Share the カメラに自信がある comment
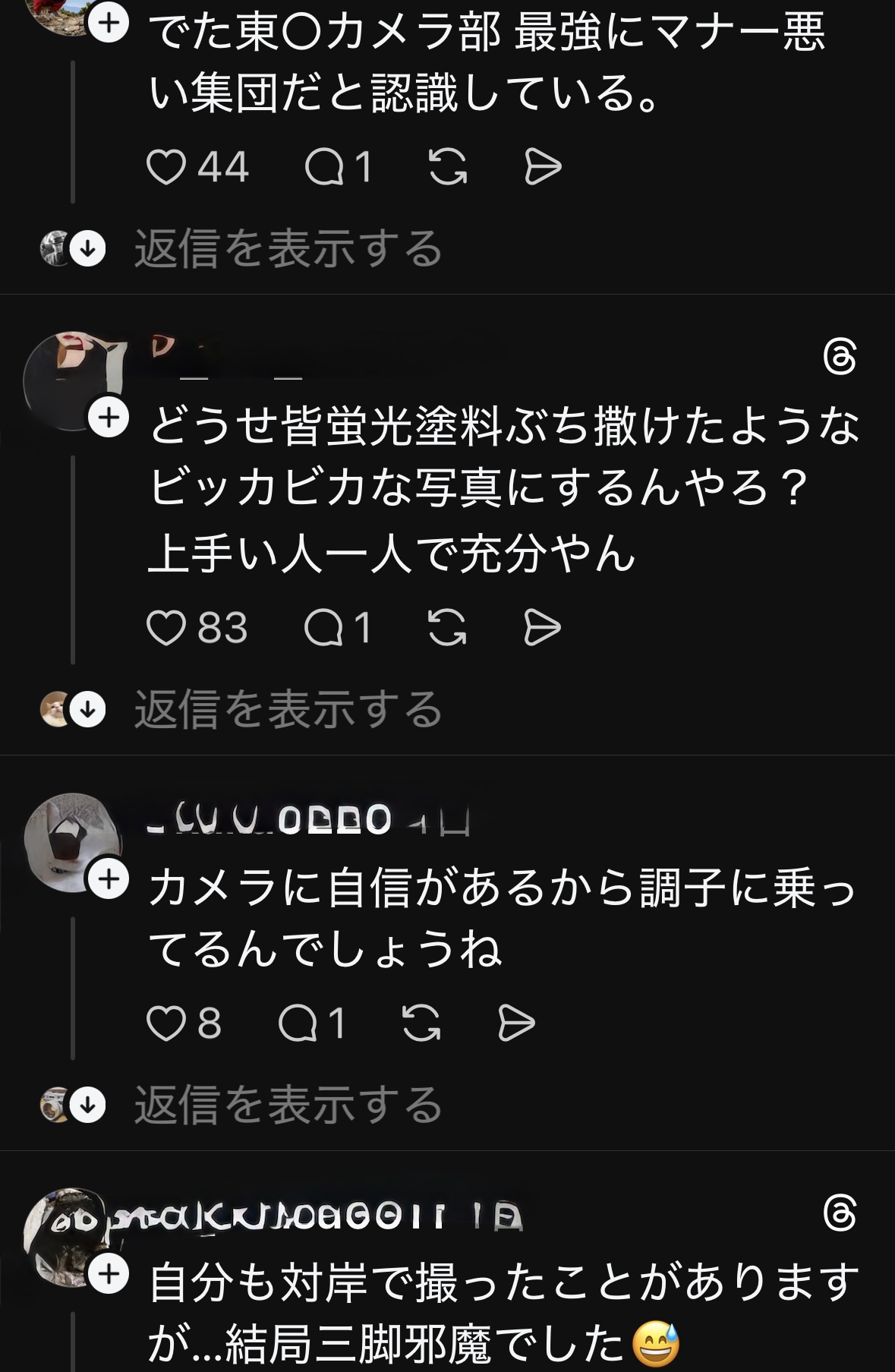Image resolution: width=895 pixels, height=1372 pixels. pyautogui.click(x=516, y=1023)
